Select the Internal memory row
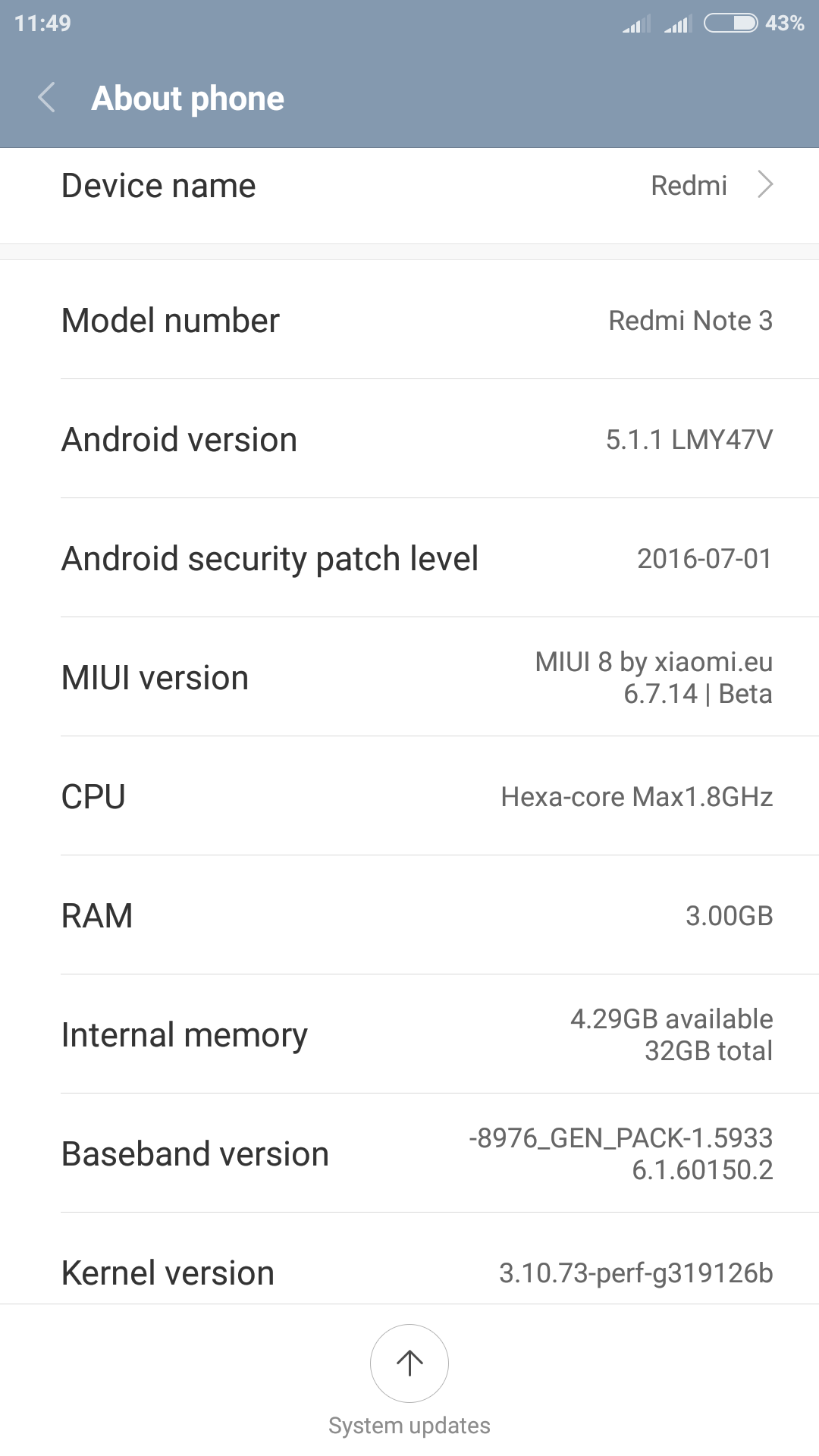 click(x=409, y=1034)
